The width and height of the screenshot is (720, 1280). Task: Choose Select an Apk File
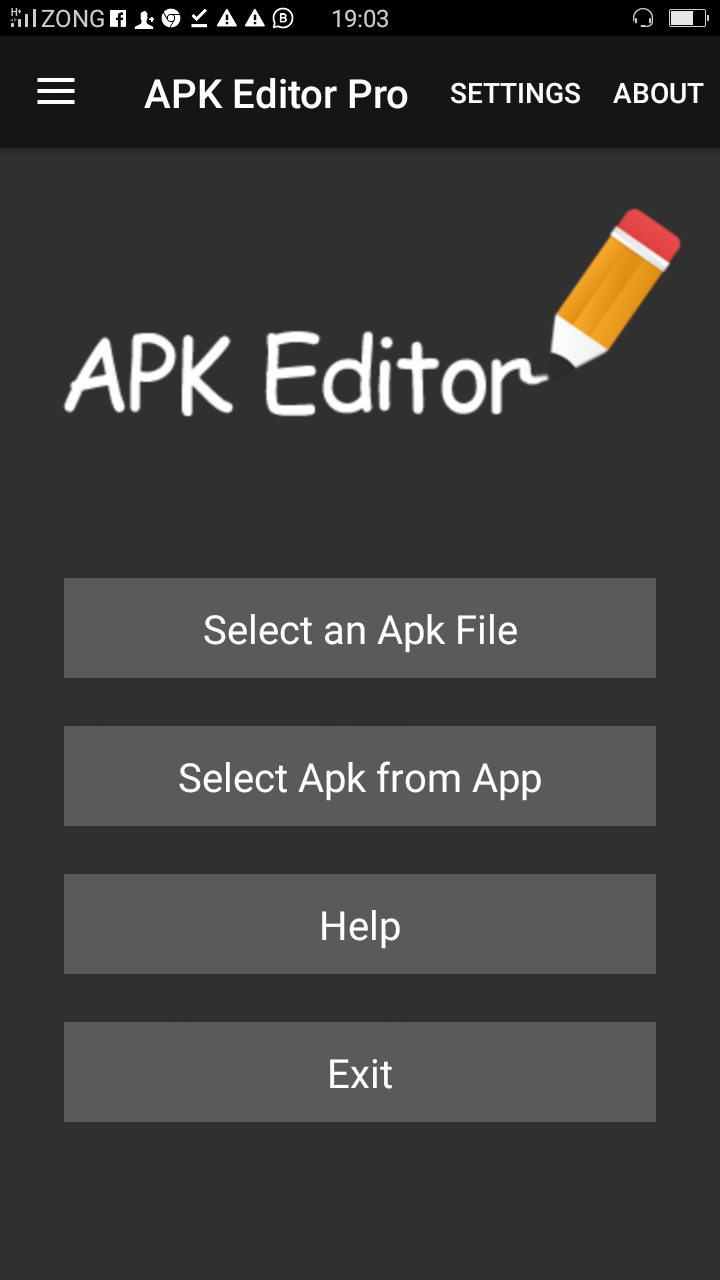[x=360, y=628]
